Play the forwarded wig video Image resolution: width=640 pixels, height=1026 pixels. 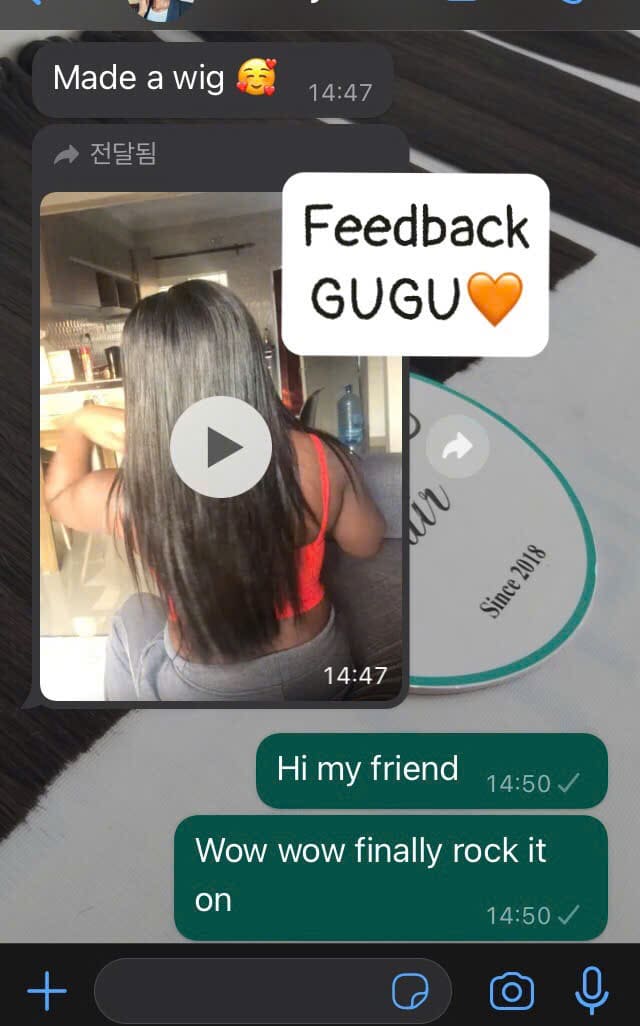click(x=220, y=447)
